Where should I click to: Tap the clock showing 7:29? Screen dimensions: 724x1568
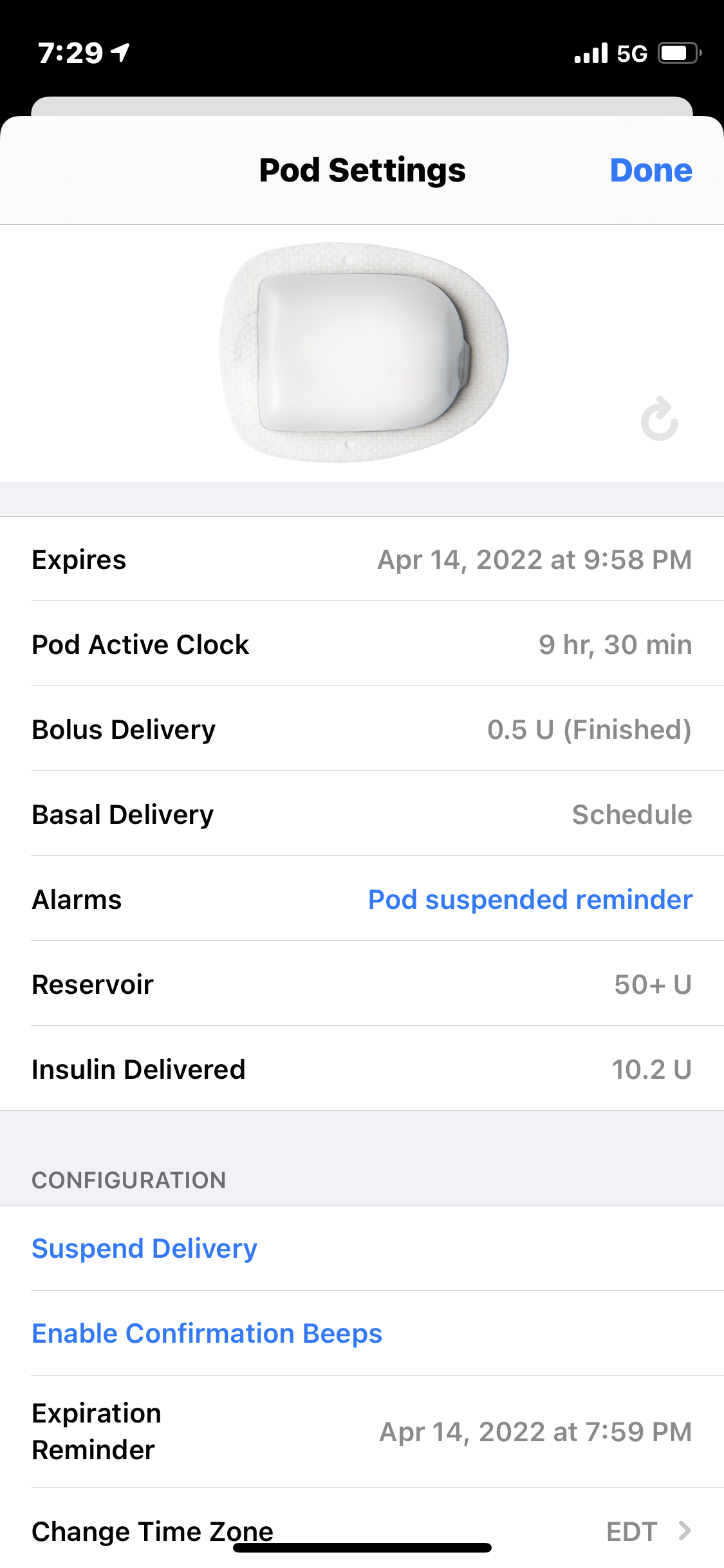click(71, 51)
